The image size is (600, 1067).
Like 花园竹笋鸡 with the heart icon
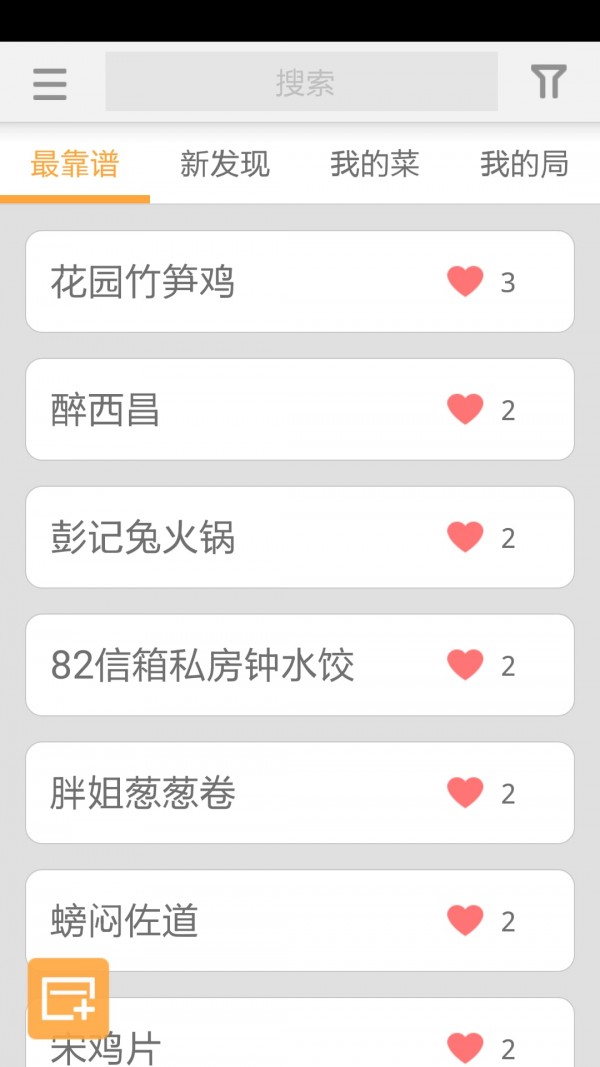click(465, 282)
